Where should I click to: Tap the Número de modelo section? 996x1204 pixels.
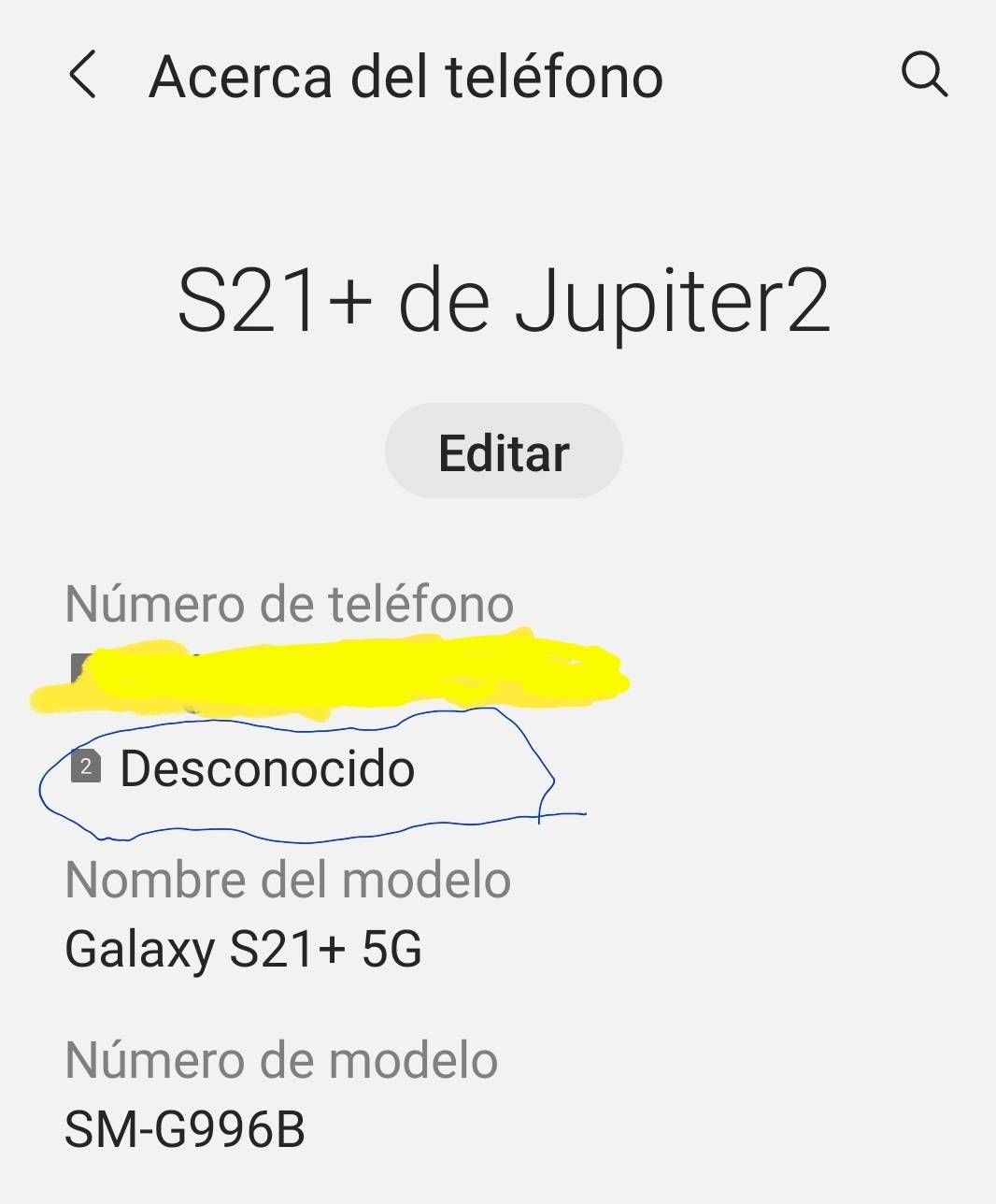click(x=282, y=1058)
